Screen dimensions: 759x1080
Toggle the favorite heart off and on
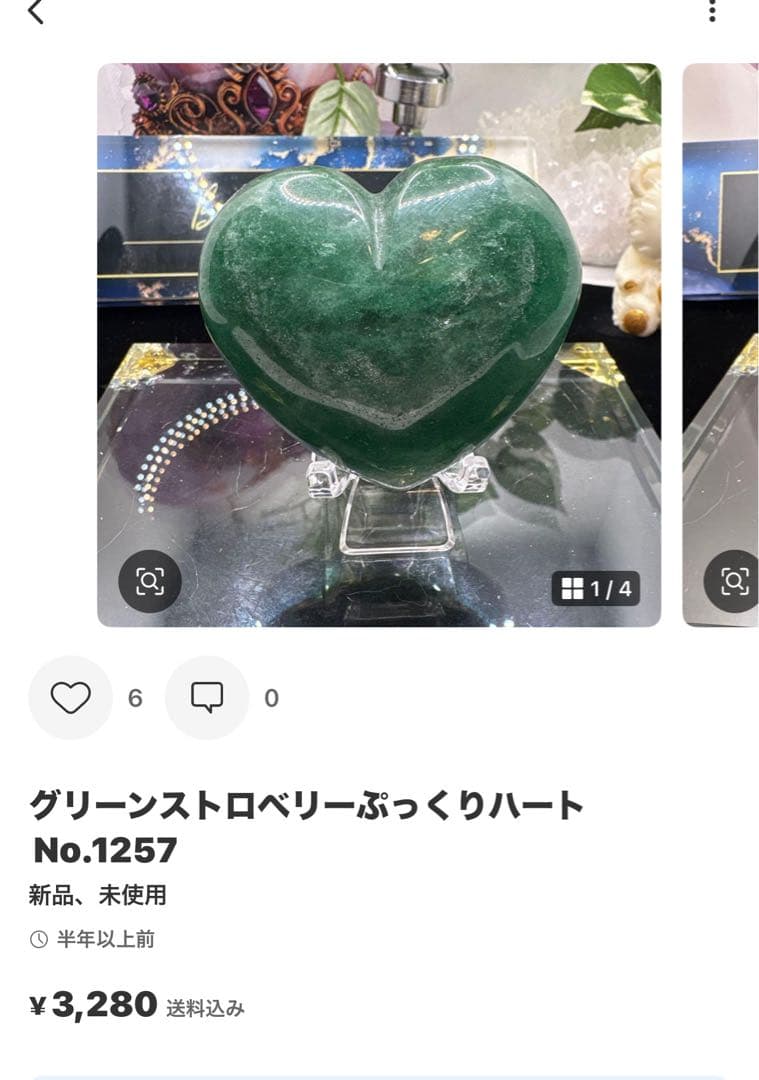pyautogui.click(x=71, y=697)
